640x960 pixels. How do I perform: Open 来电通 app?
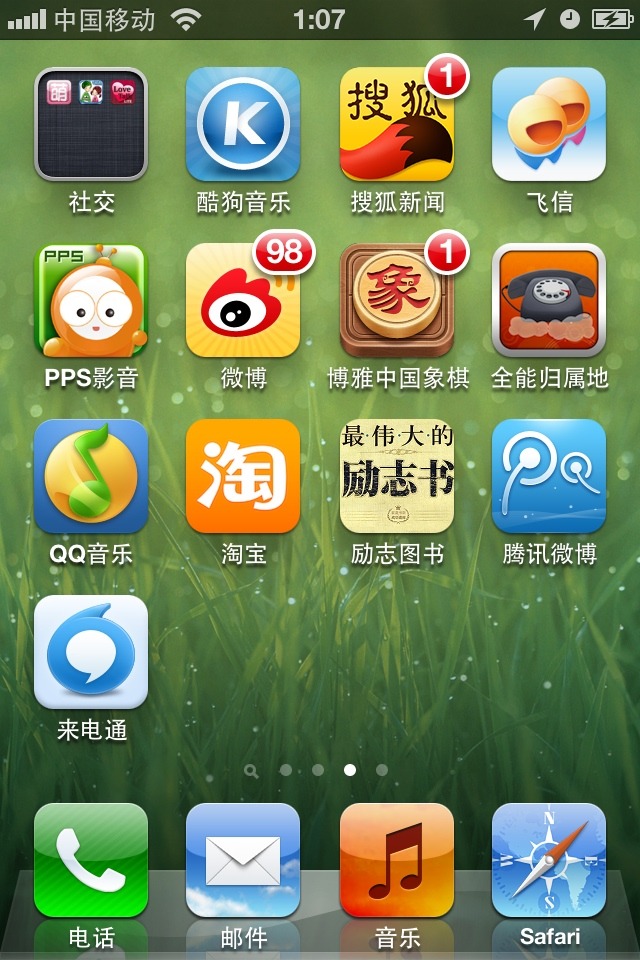point(91,652)
